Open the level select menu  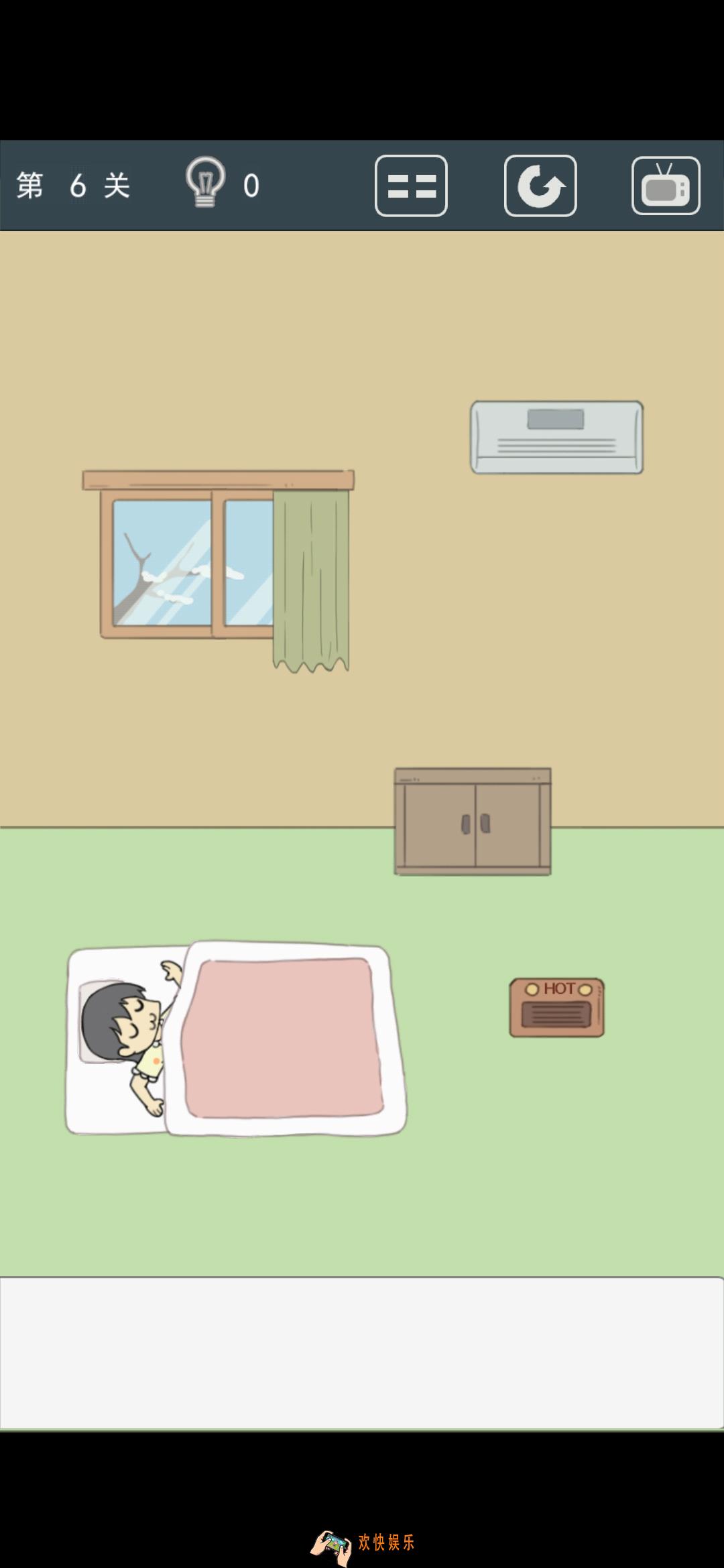(411, 186)
